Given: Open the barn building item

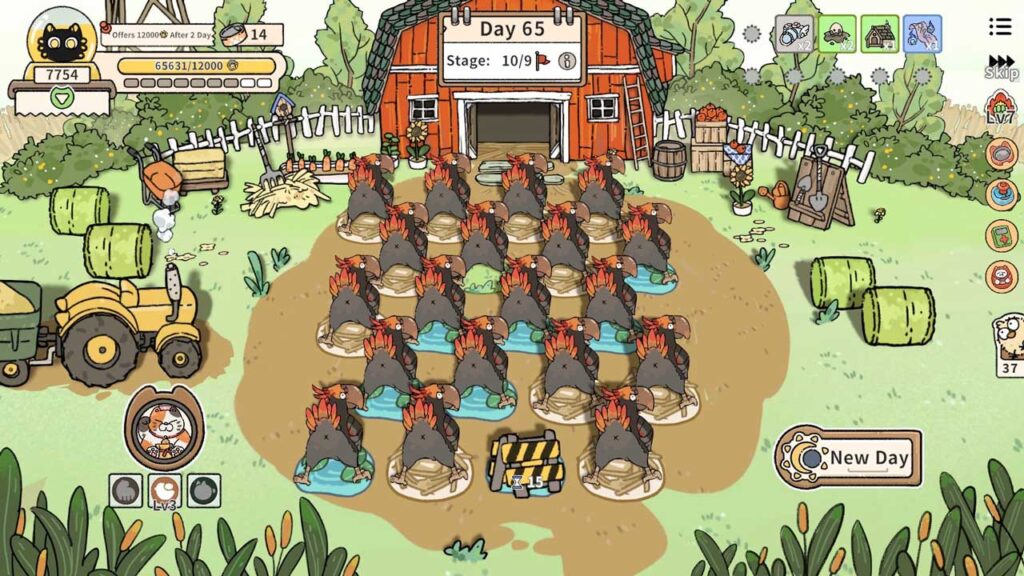Looking at the screenshot, I should tap(880, 34).
